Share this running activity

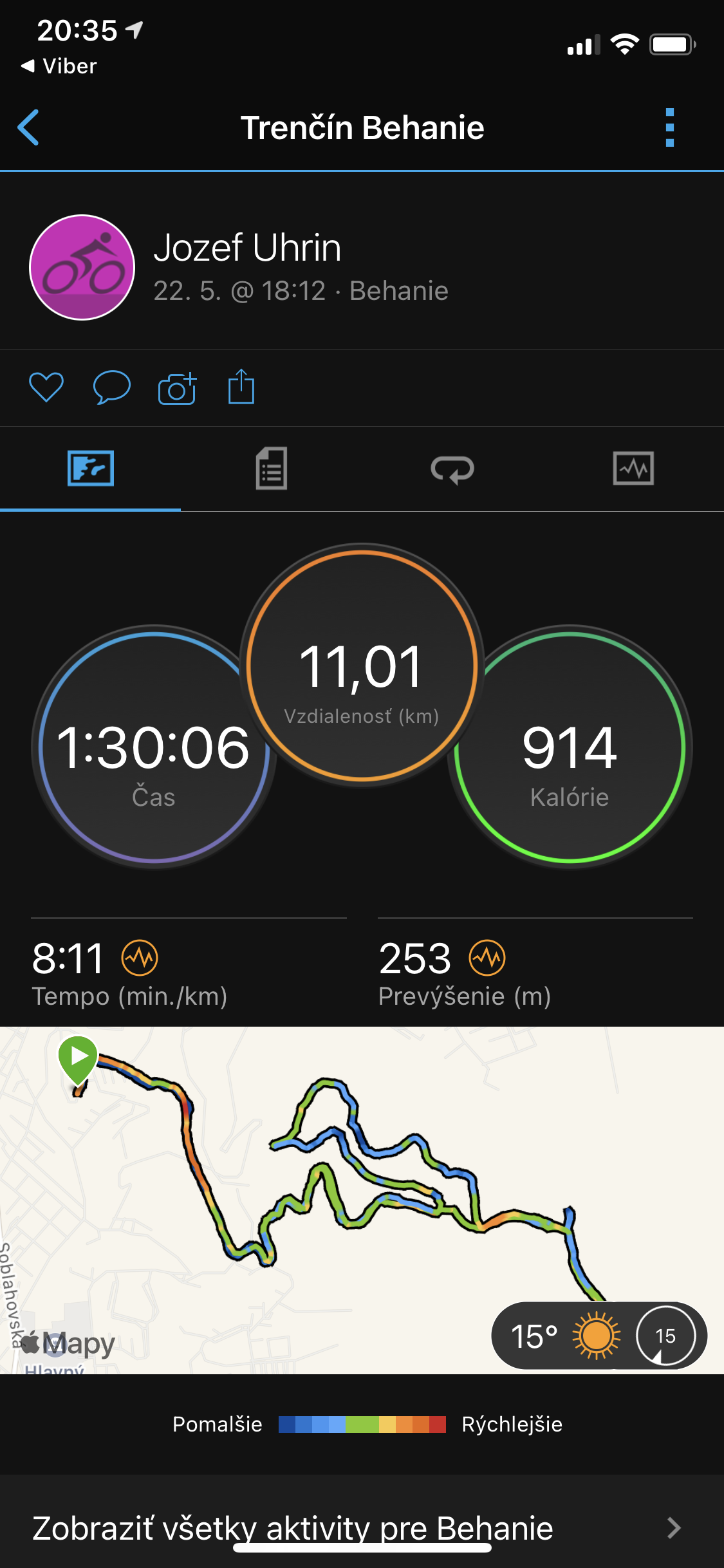[241, 386]
